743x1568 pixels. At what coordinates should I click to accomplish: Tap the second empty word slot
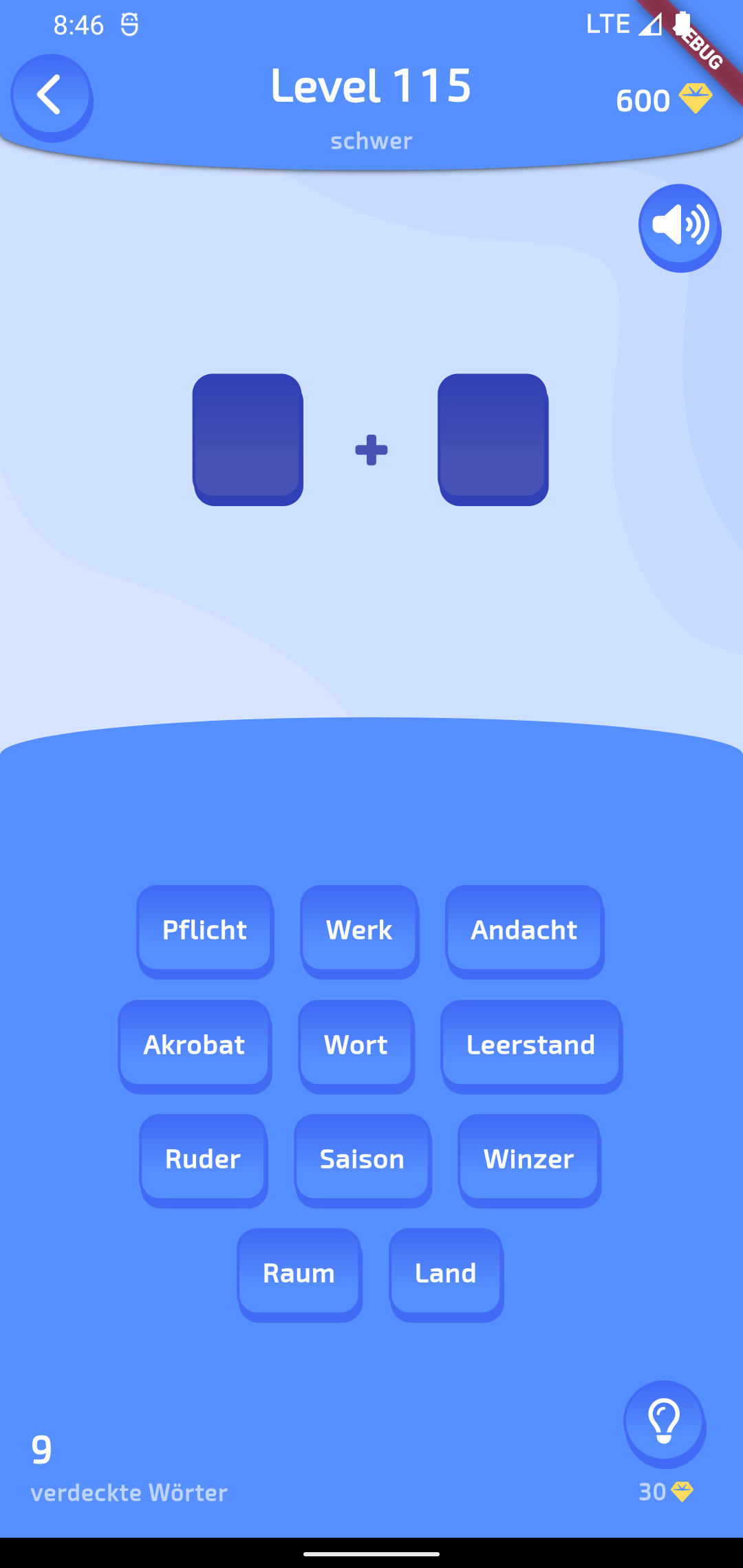coord(493,437)
